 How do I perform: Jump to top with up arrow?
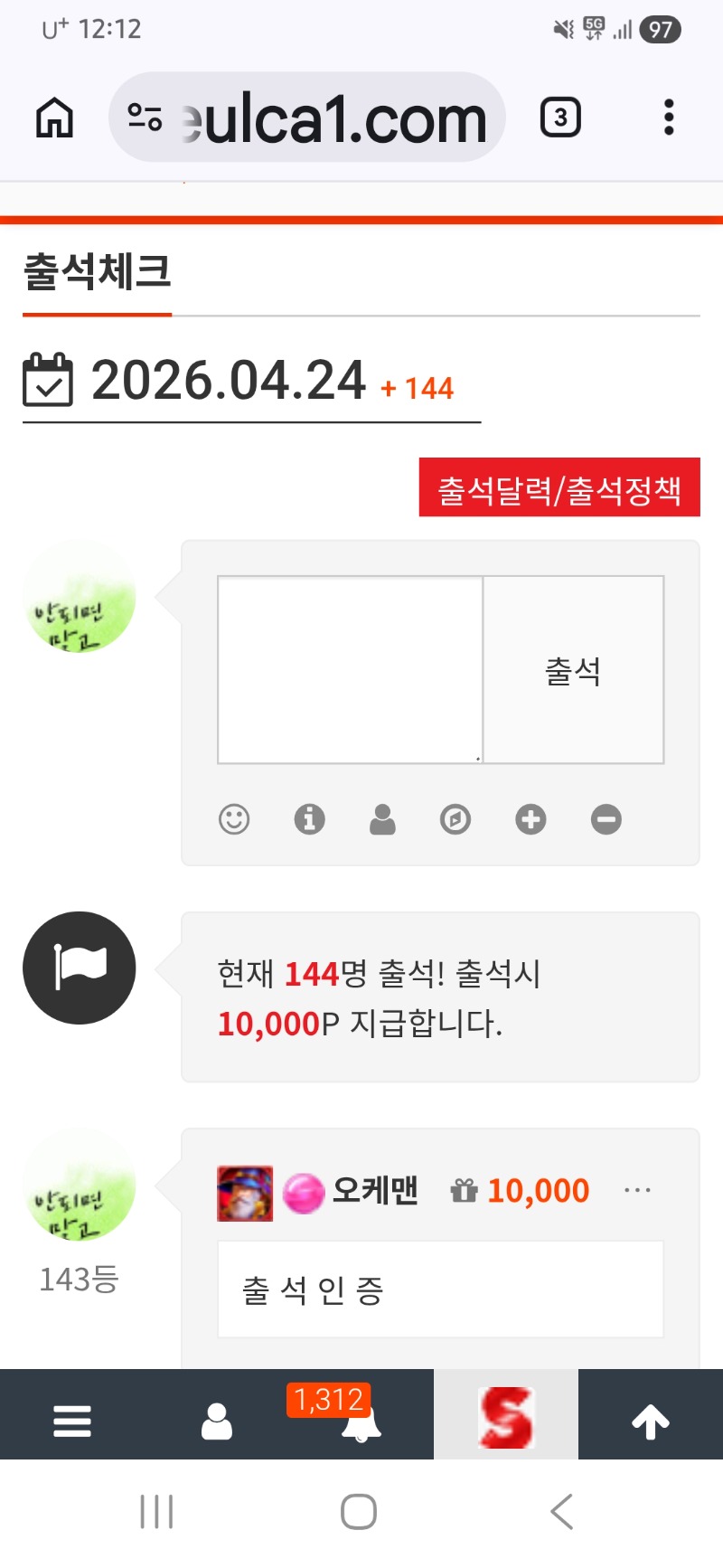click(651, 1421)
